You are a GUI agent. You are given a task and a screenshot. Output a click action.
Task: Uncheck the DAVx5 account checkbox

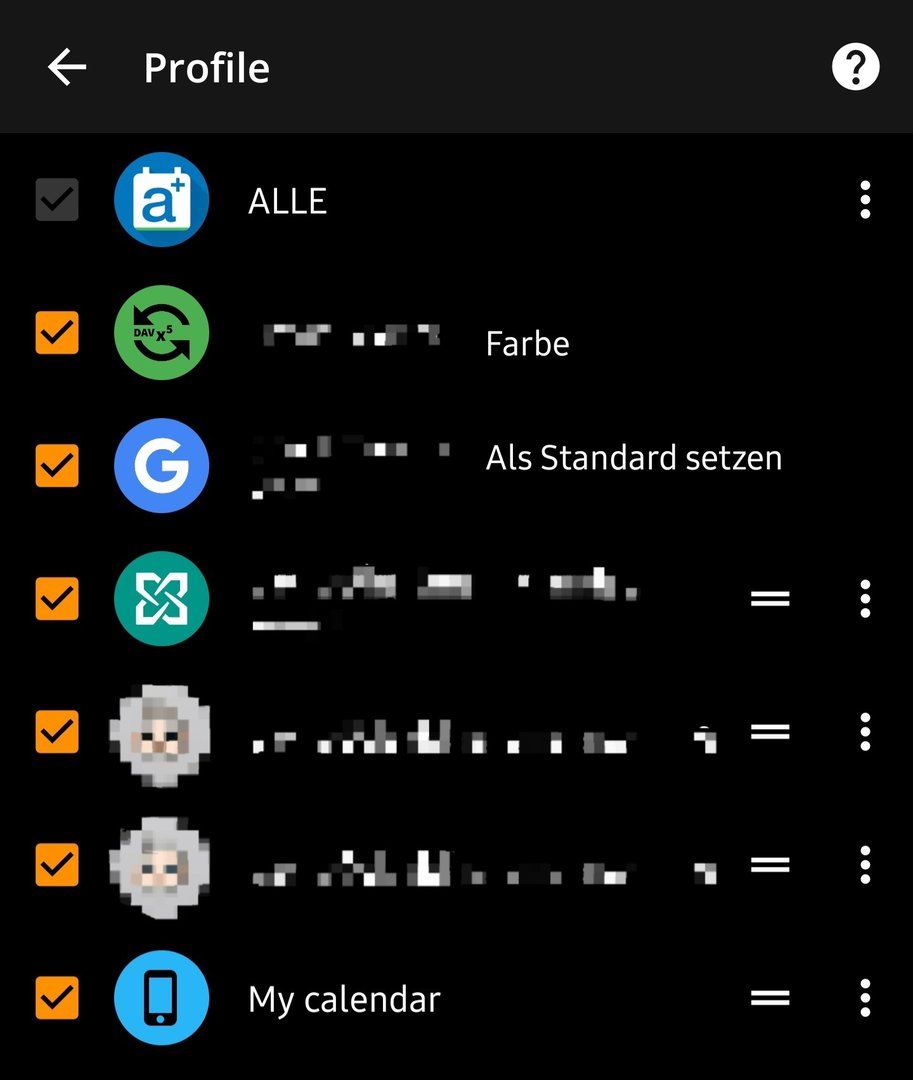click(x=57, y=332)
